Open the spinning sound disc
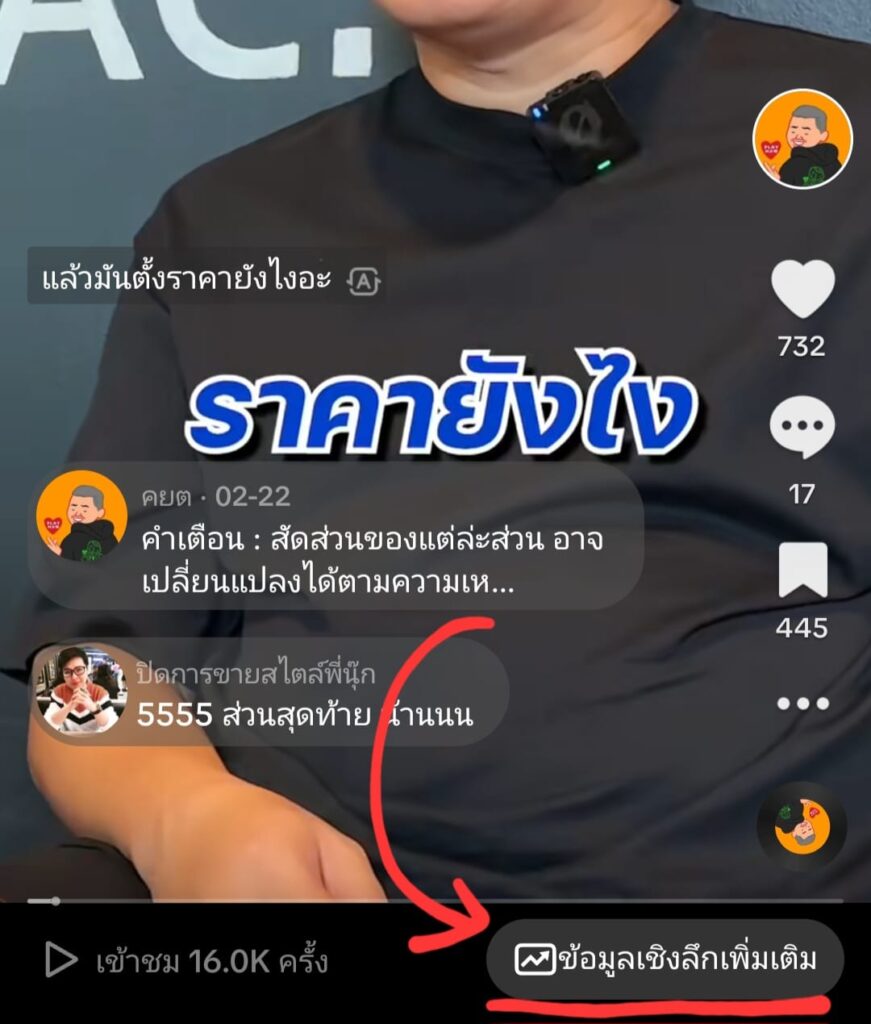Image resolution: width=871 pixels, height=1024 pixels. [x=802, y=826]
